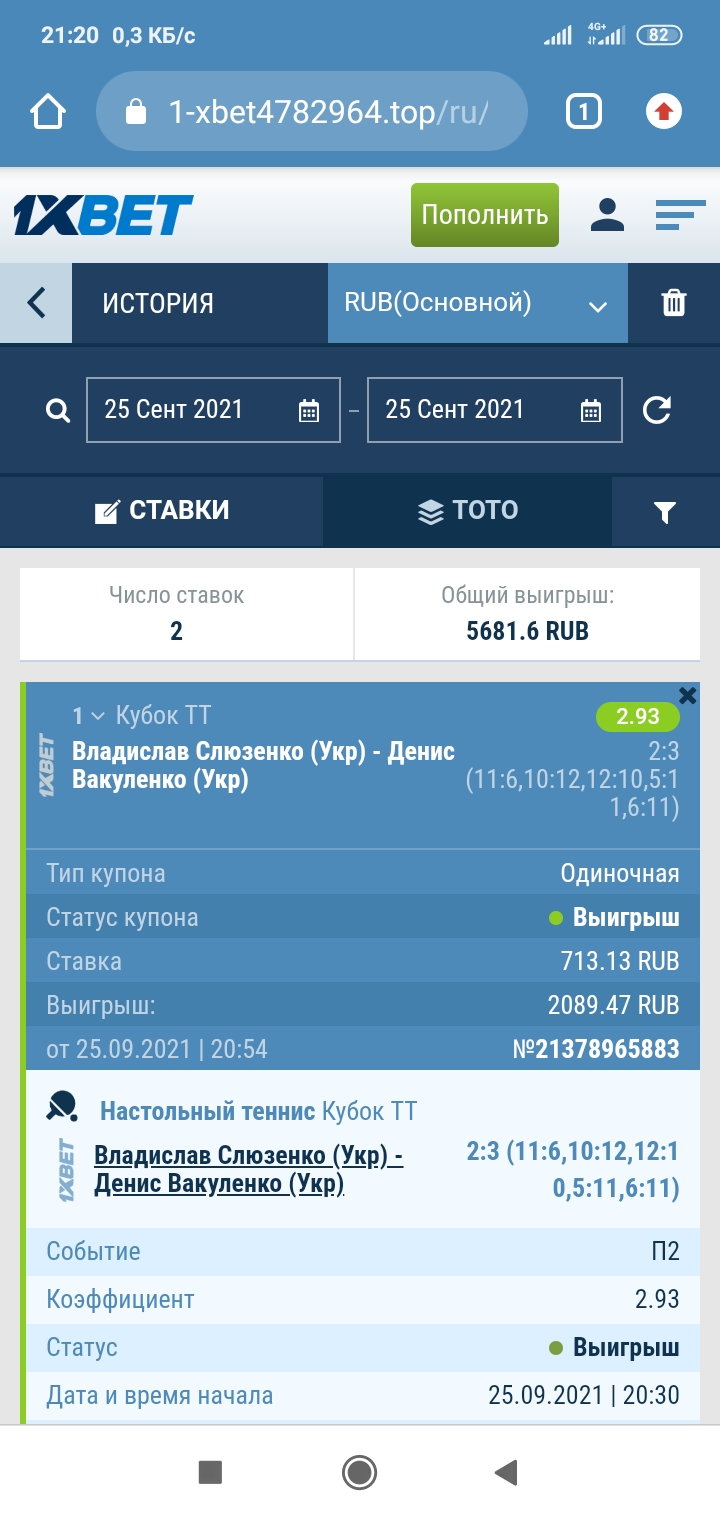Open the Слюзенко - Вакуленко match link
720x1520 pixels.
click(248, 1170)
